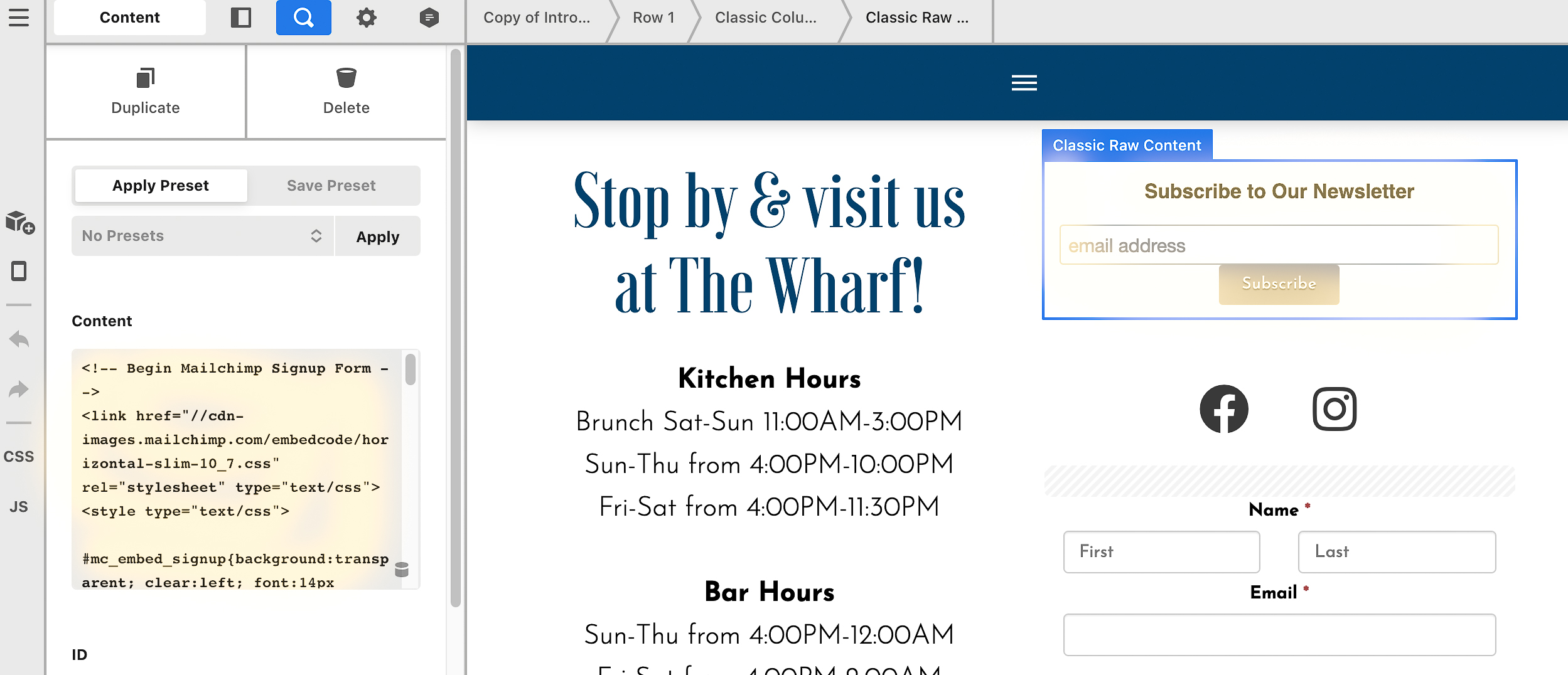Delete the element

[346, 92]
